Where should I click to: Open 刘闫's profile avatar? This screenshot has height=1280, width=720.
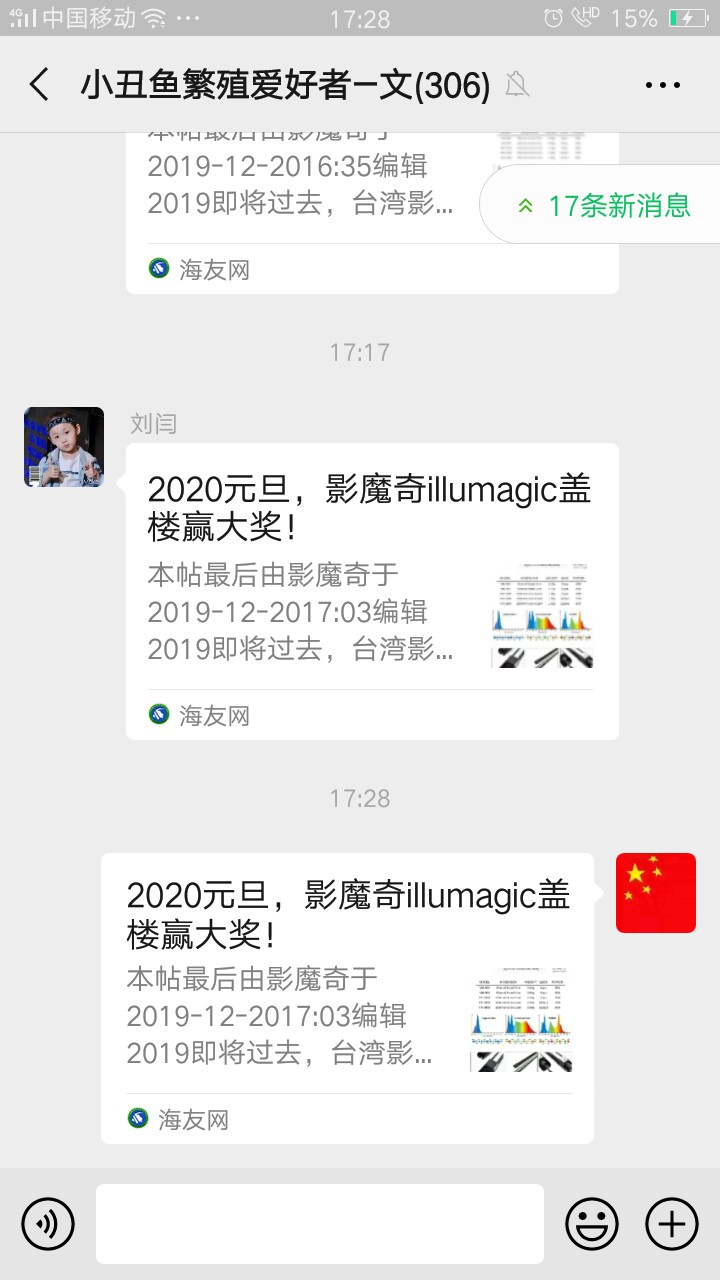tap(64, 447)
